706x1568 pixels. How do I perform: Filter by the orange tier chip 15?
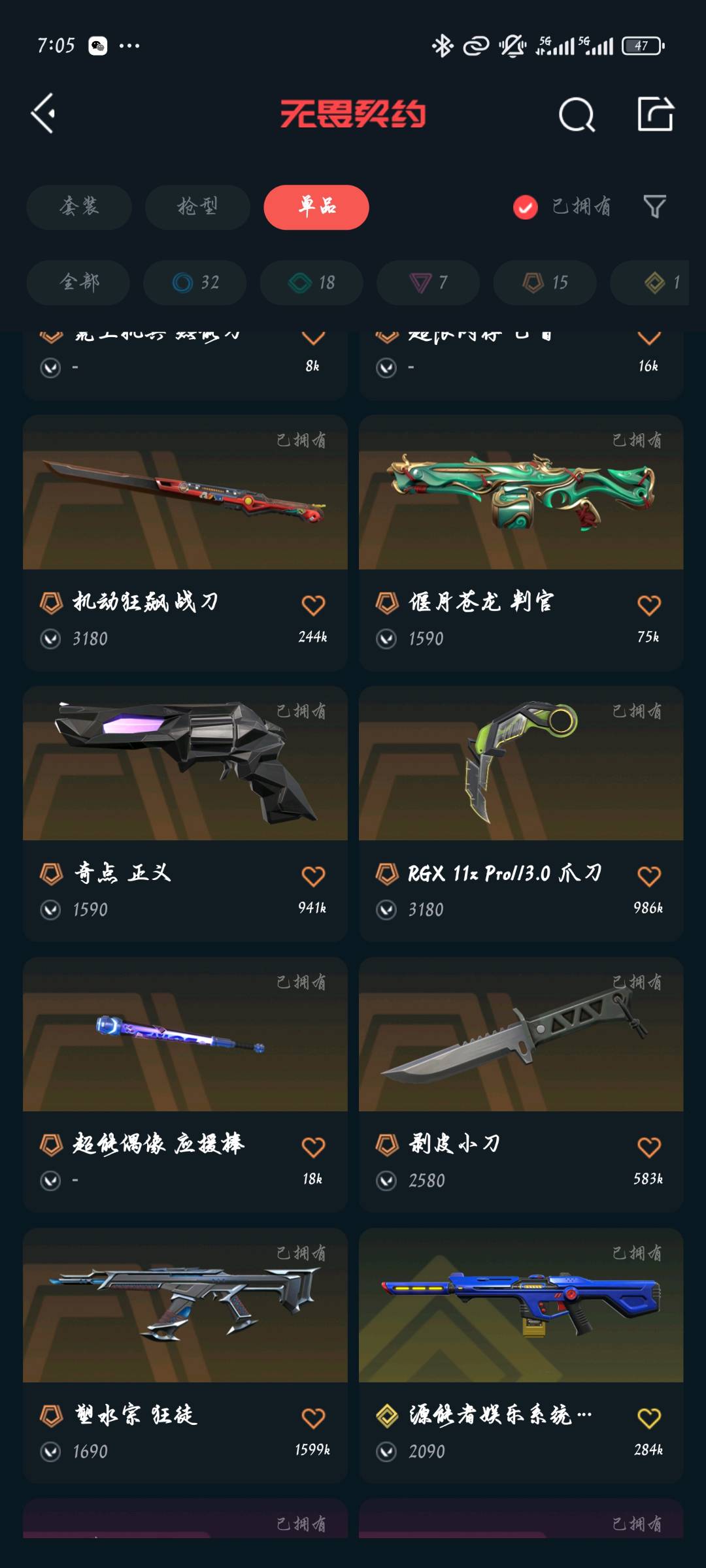tap(545, 282)
